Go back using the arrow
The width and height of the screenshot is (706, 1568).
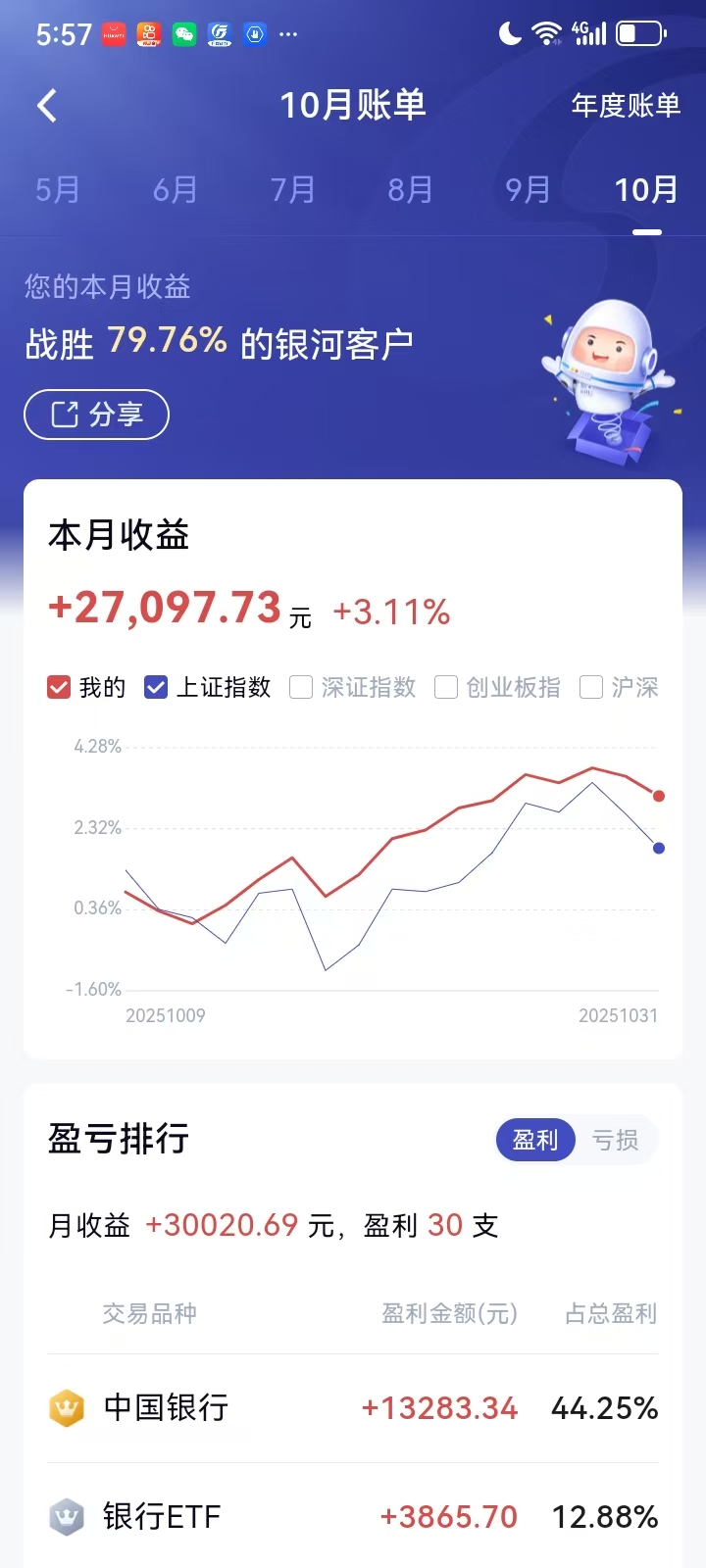(47, 105)
